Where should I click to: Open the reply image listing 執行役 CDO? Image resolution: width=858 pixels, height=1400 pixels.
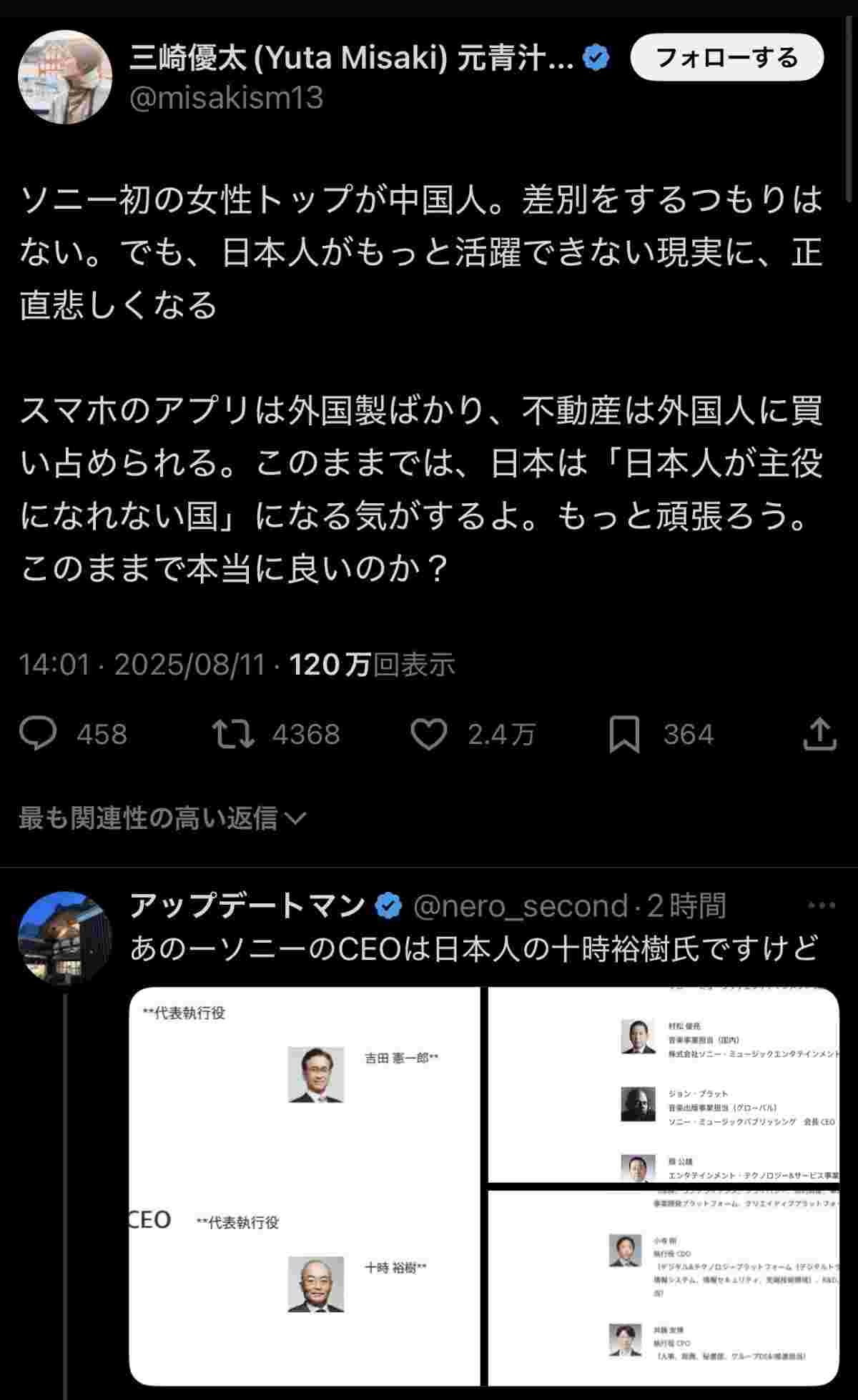[663, 1287]
